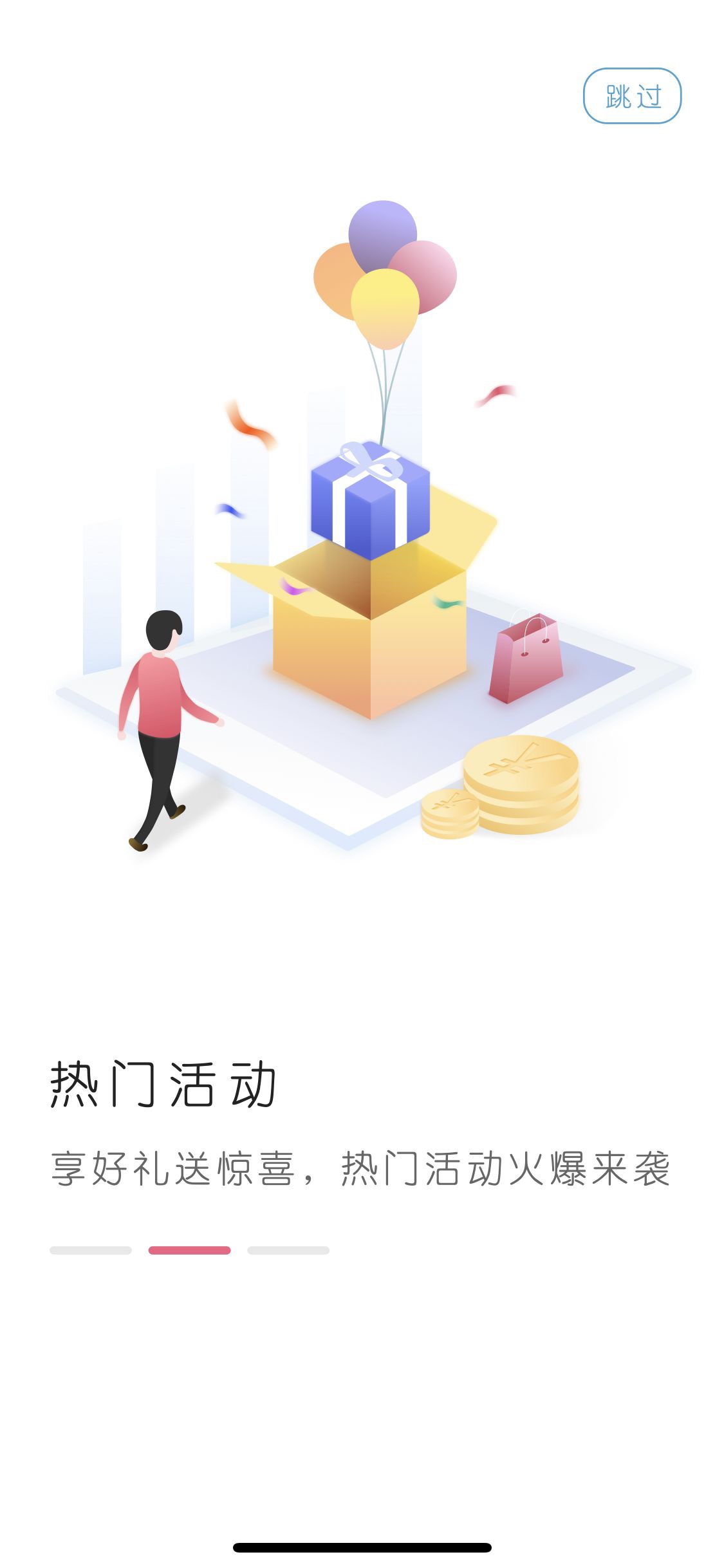This screenshot has width=724, height=1568.
Task: Select the third page indicator bar
Action: tap(288, 1250)
